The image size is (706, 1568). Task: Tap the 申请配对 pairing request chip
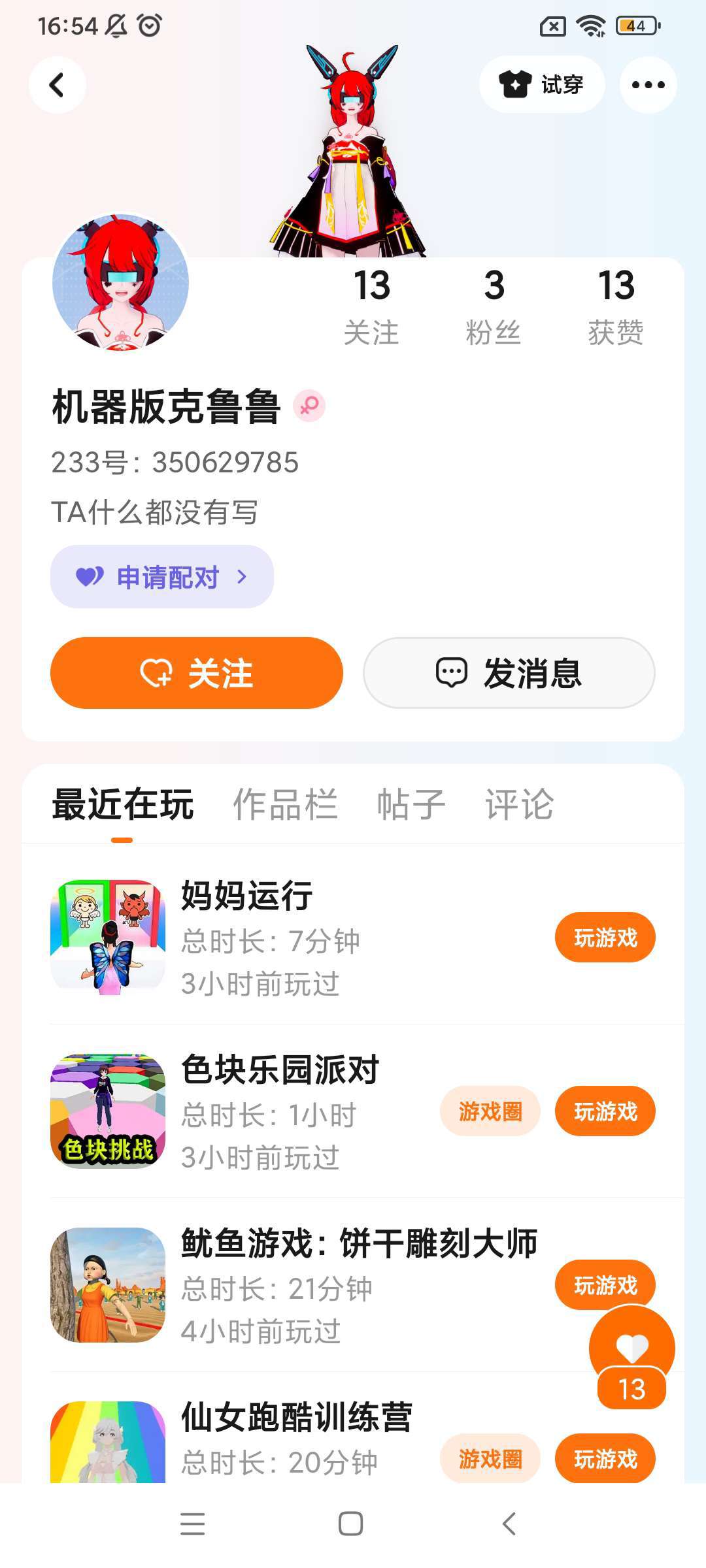point(162,577)
